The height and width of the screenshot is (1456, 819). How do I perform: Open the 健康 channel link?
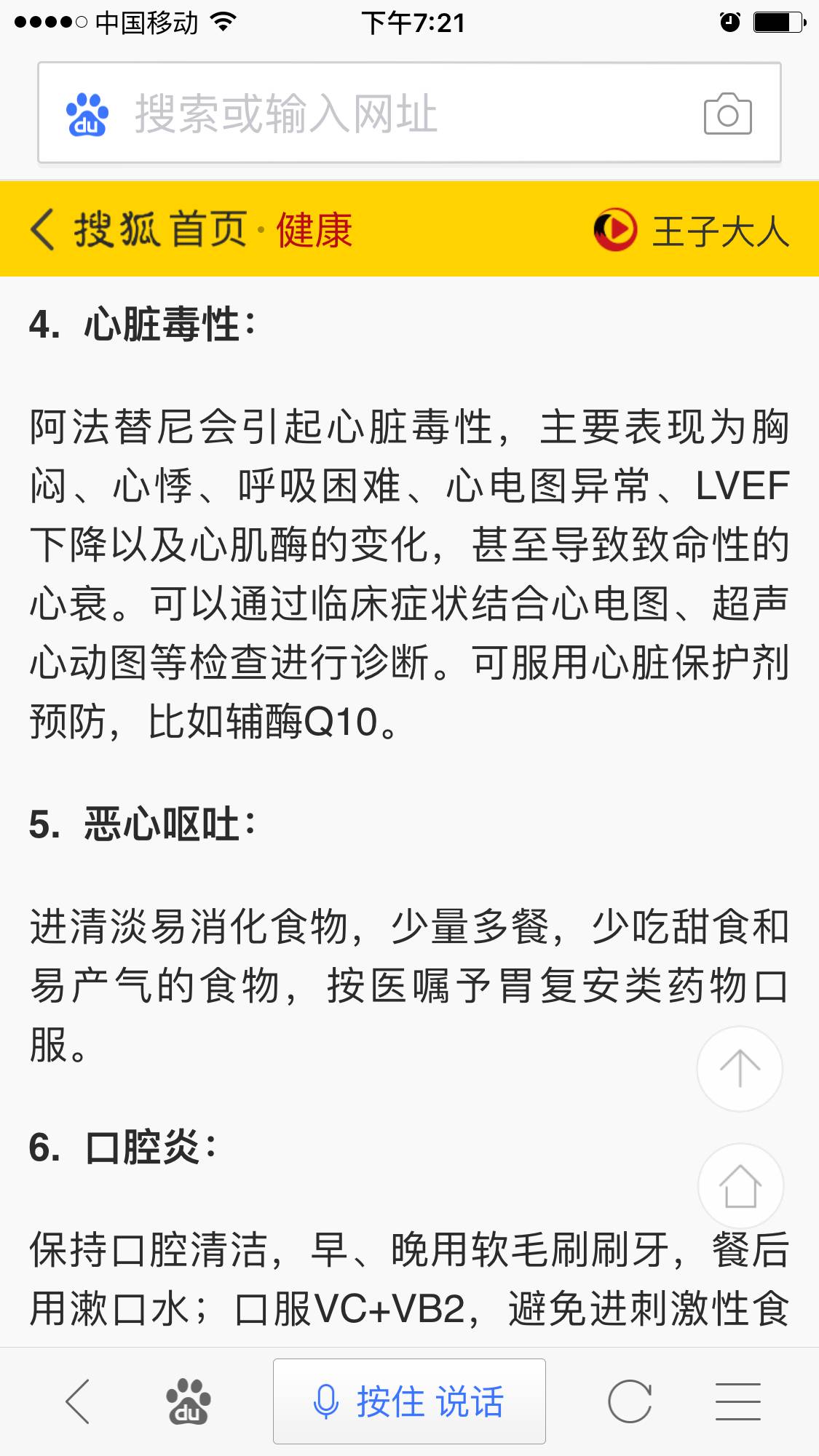pyautogui.click(x=314, y=230)
